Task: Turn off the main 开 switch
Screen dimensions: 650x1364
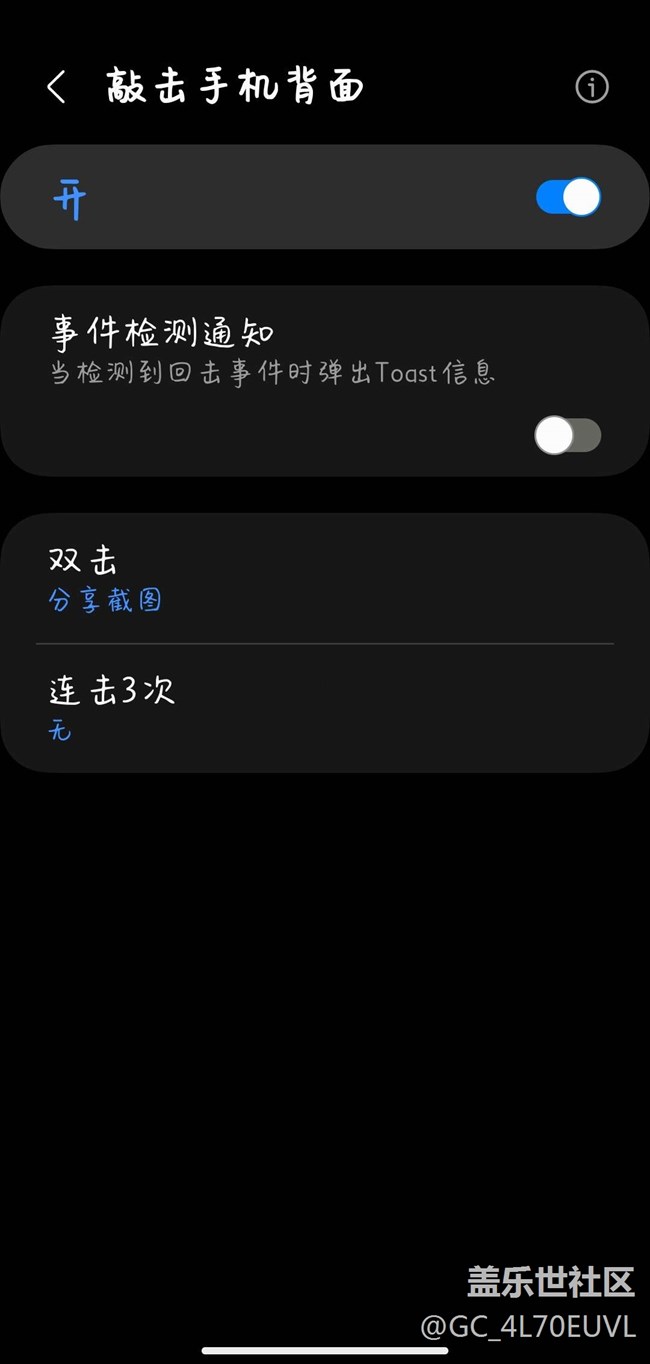Action: [x=568, y=197]
